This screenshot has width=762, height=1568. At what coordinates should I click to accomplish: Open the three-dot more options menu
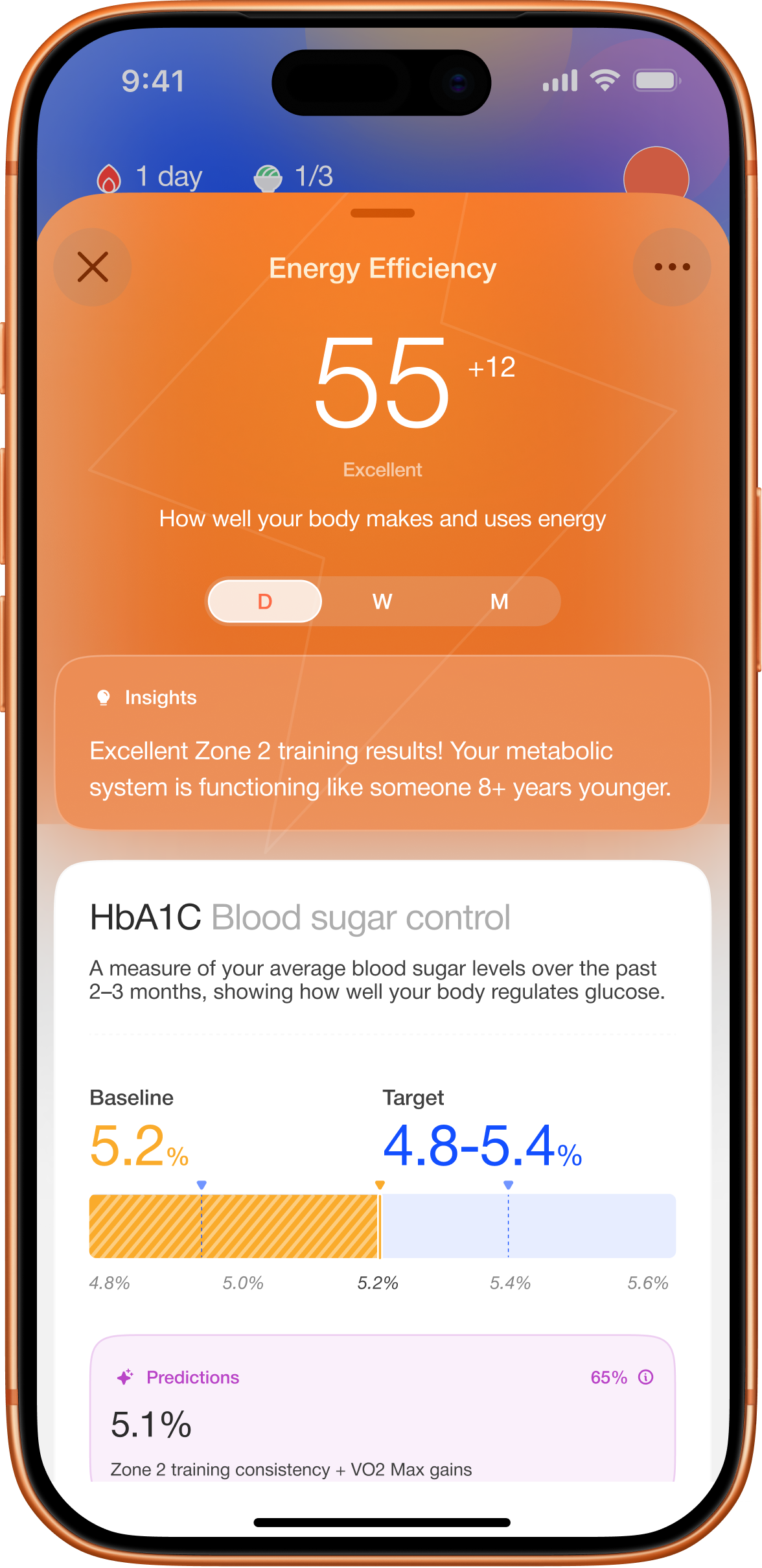[x=672, y=267]
